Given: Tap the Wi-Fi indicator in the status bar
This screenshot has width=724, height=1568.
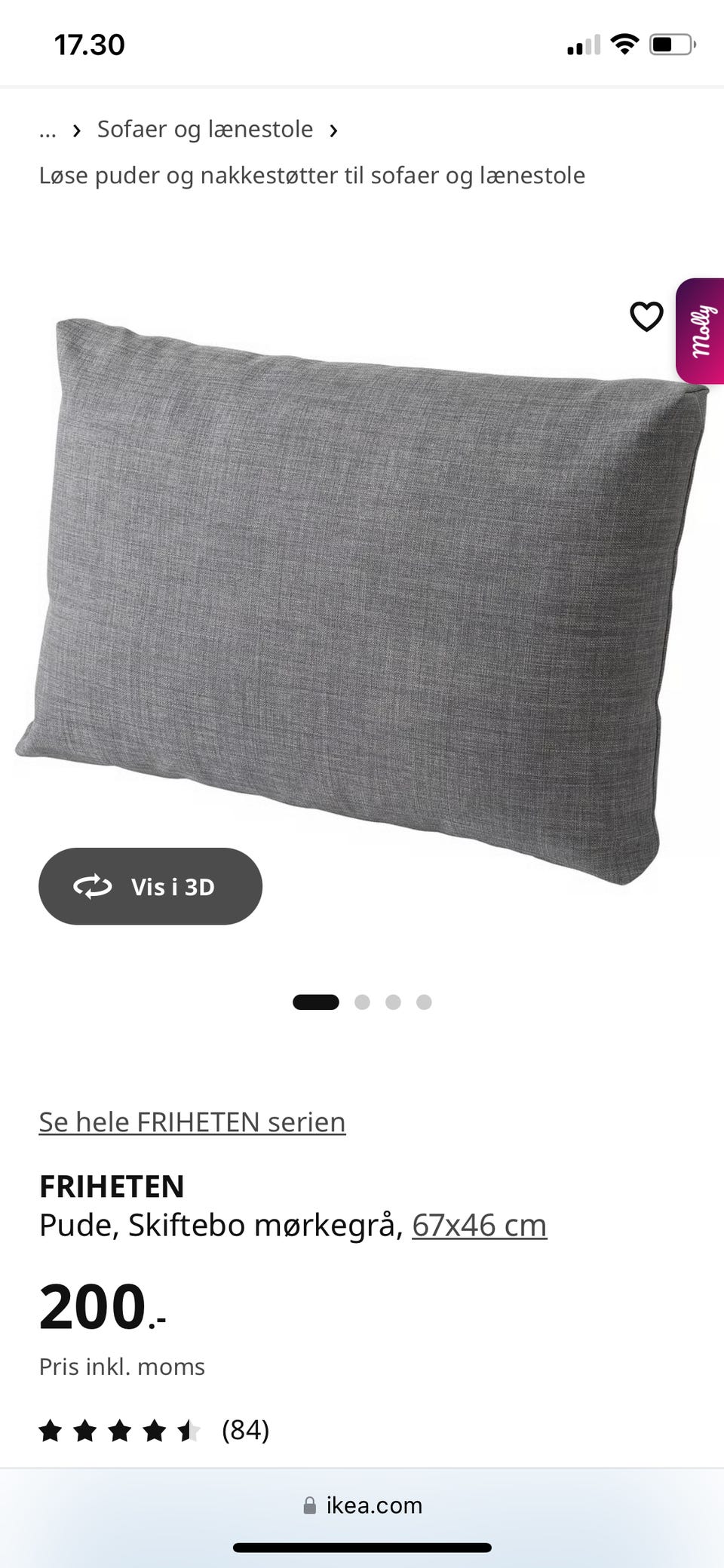Looking at the screenshot, I should coord(624,44).
